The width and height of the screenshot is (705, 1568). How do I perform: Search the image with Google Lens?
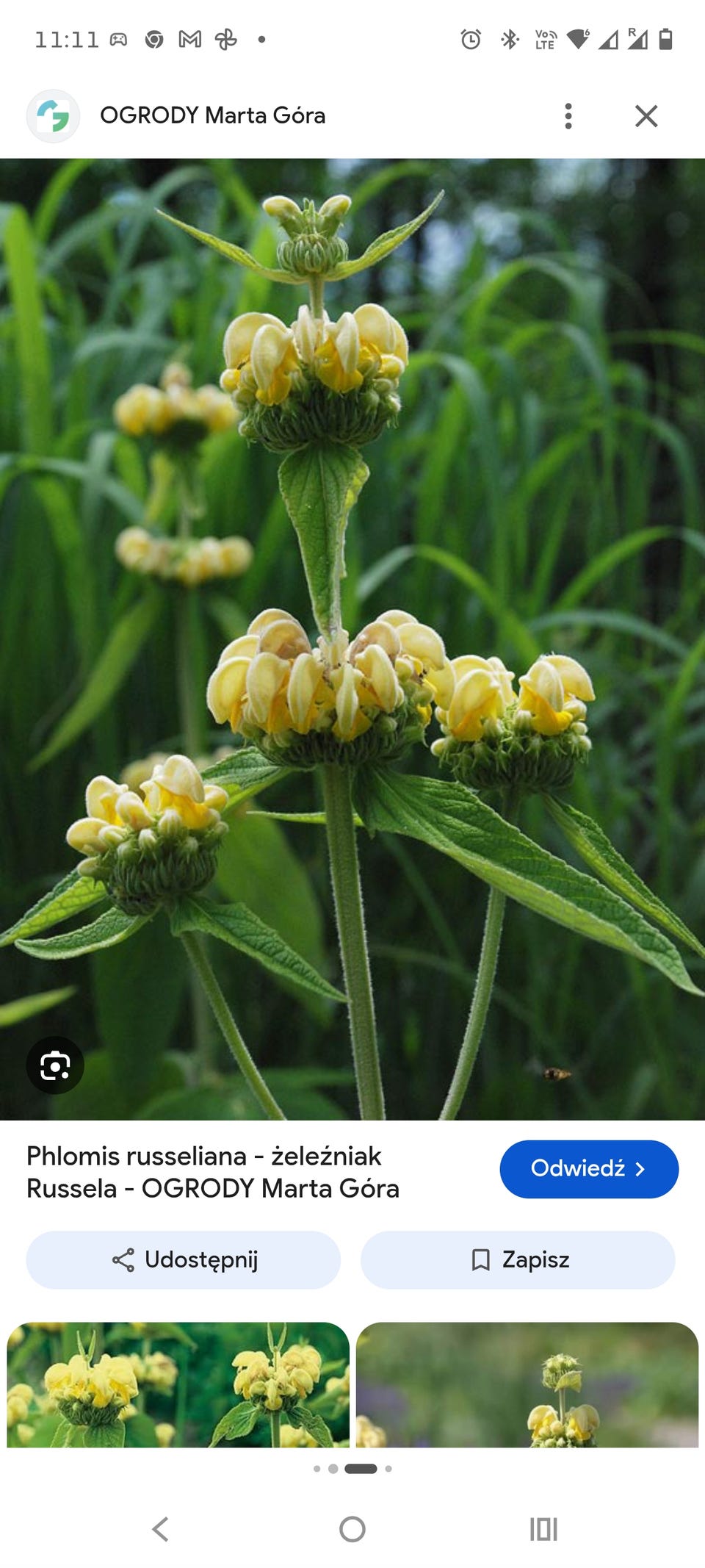point(55,1065)
